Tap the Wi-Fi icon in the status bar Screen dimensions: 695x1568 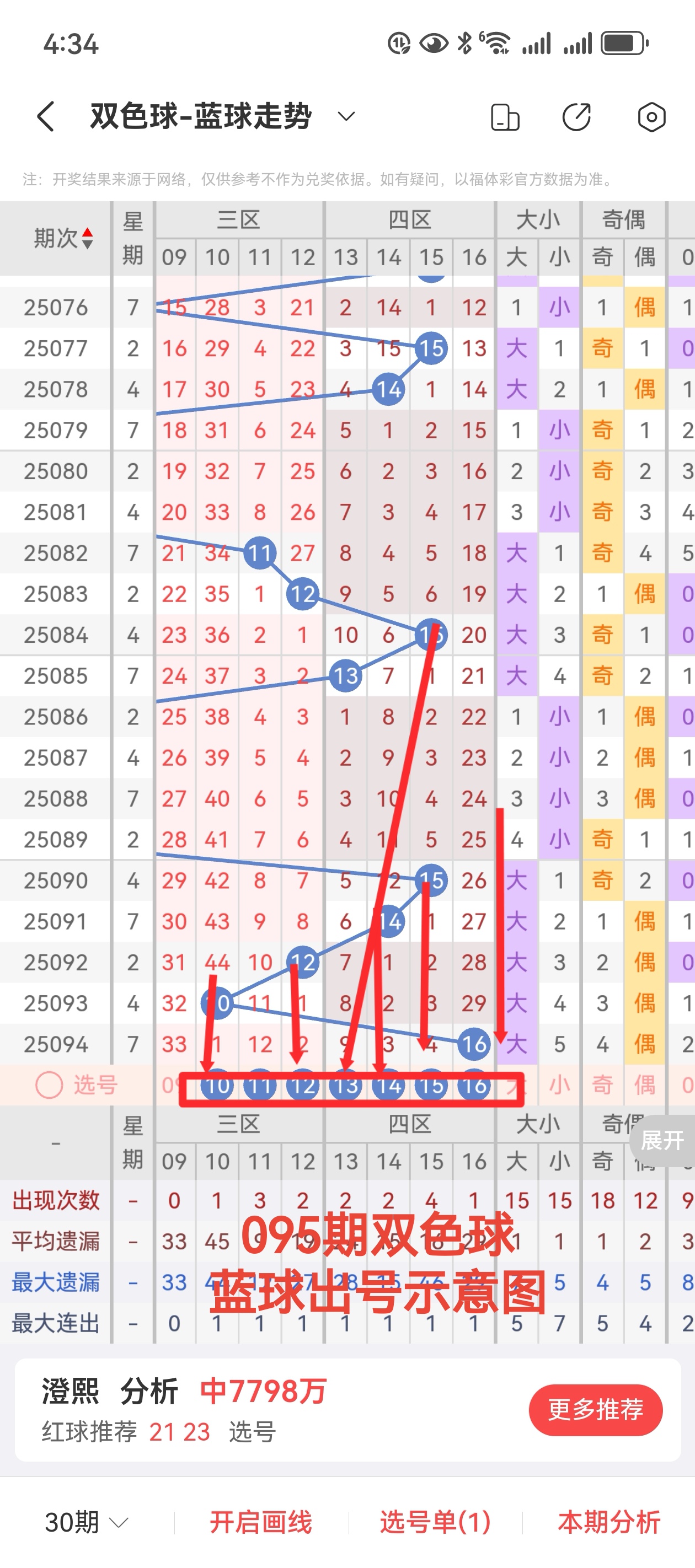tap(497, 43)
